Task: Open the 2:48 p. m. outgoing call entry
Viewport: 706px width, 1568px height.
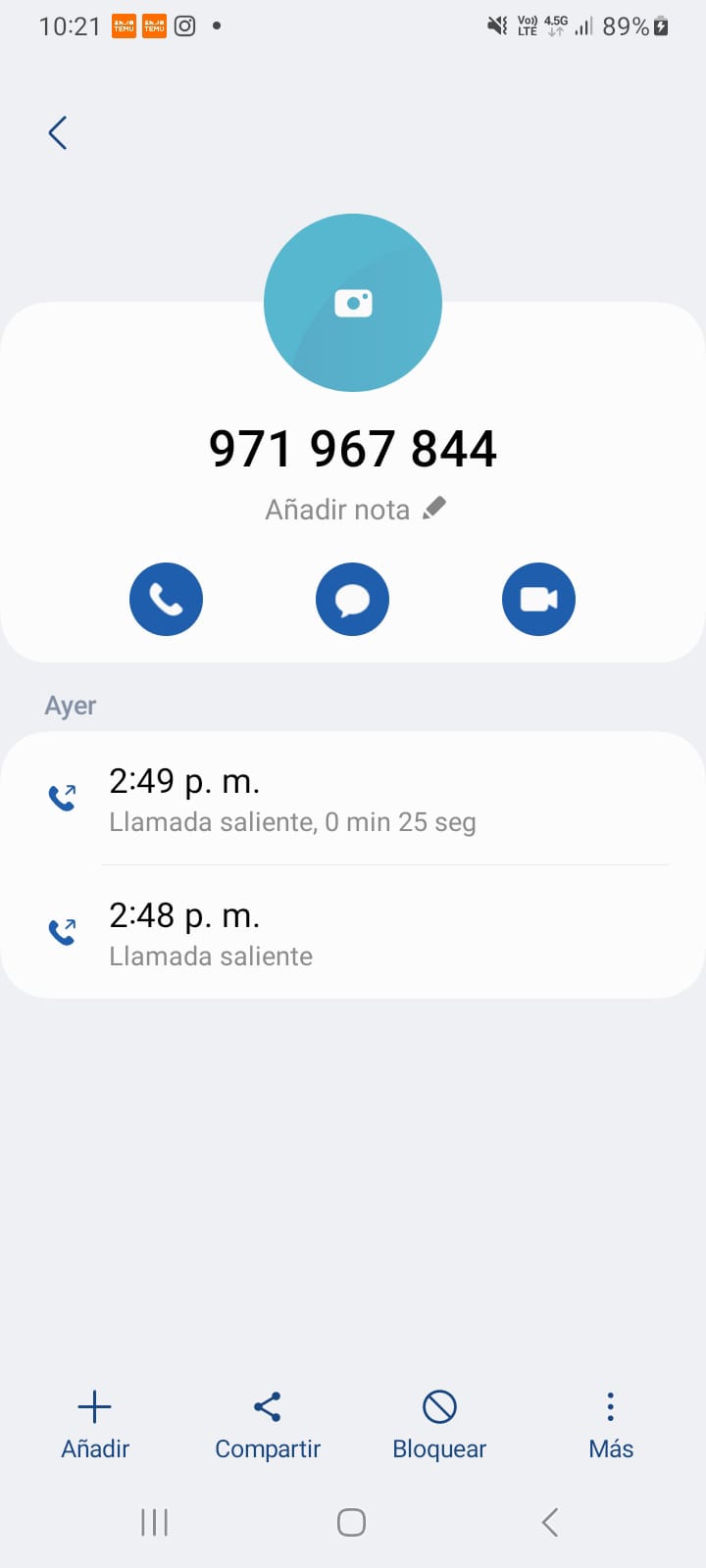Action: (353, 933)
